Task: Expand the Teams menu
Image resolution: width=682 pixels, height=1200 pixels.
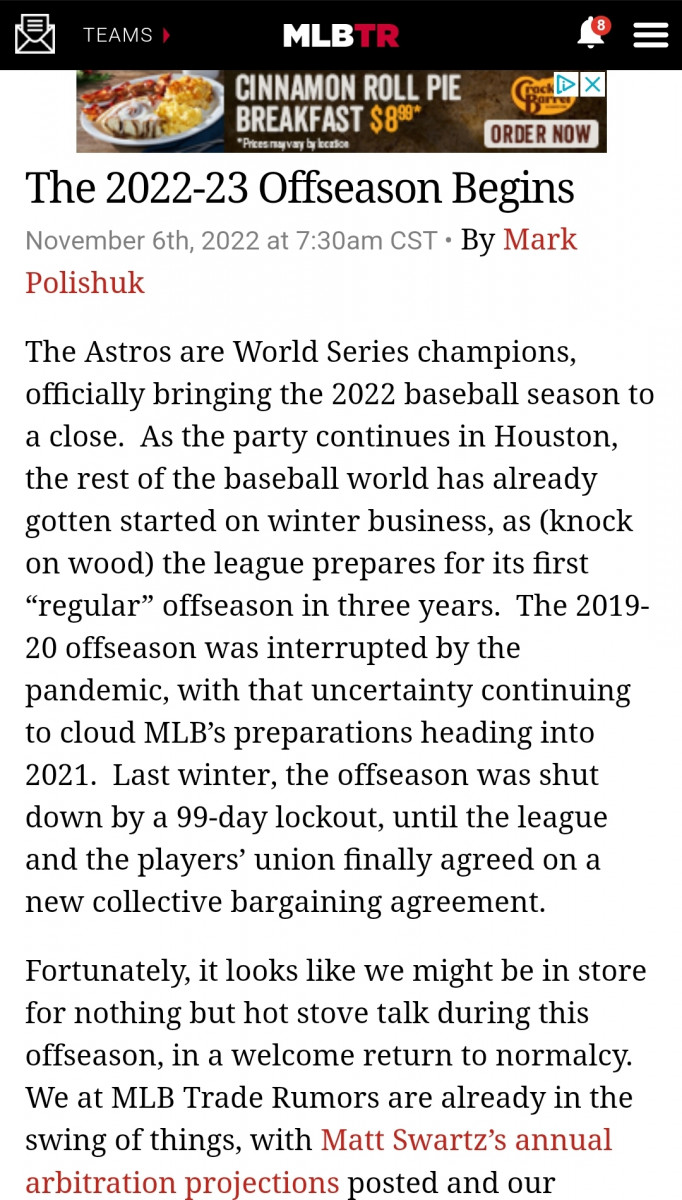Action: [126, 35]
